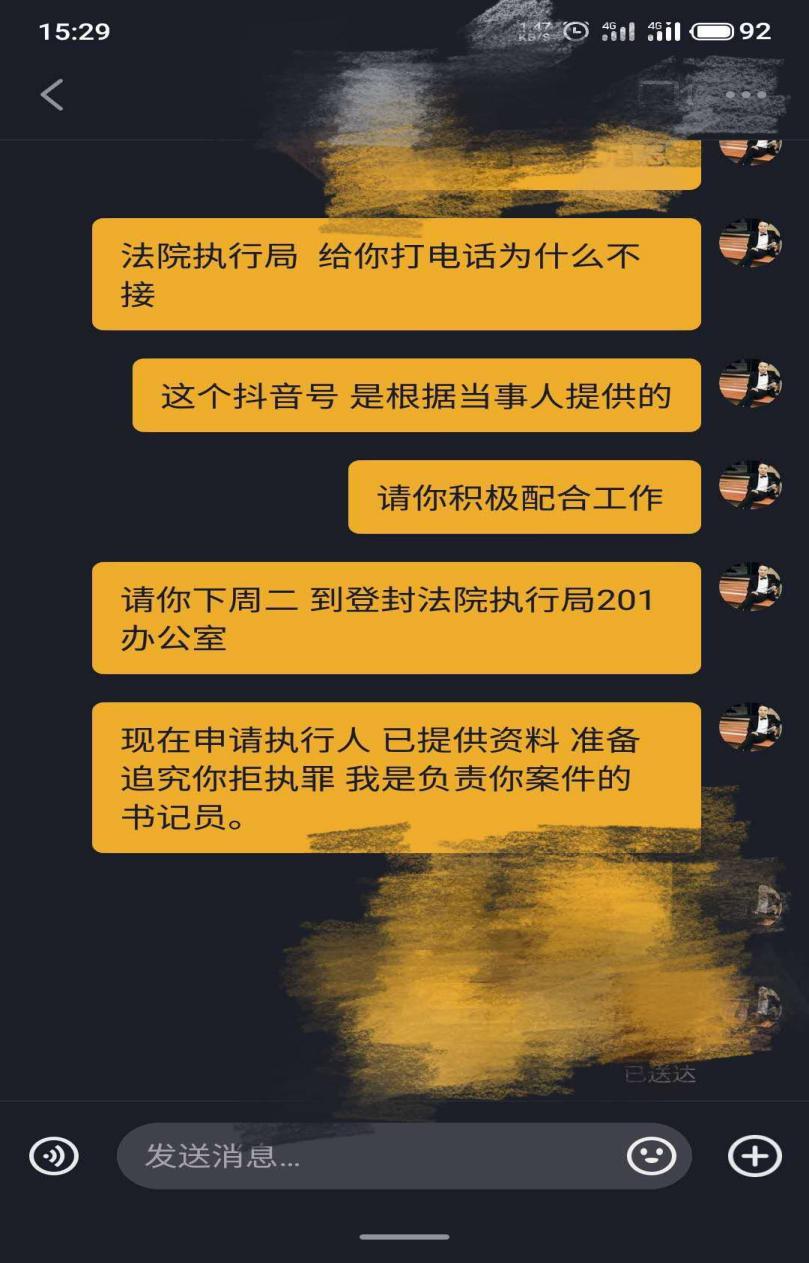
Task: Tap the avatar beside '这个抖音号' message
Action: coord(750,383)
